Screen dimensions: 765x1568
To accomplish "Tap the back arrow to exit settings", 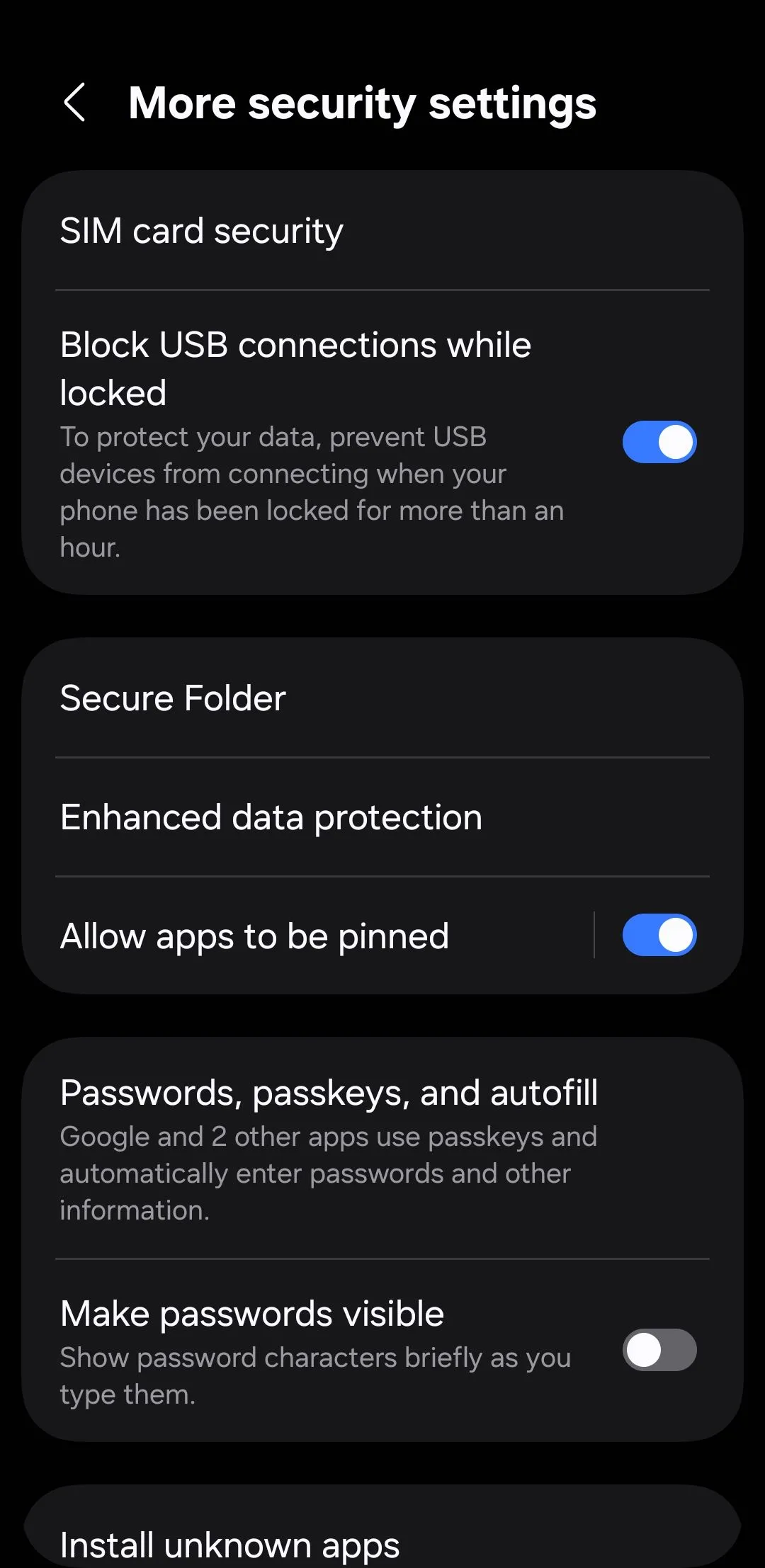I will [x=76, y=103].
